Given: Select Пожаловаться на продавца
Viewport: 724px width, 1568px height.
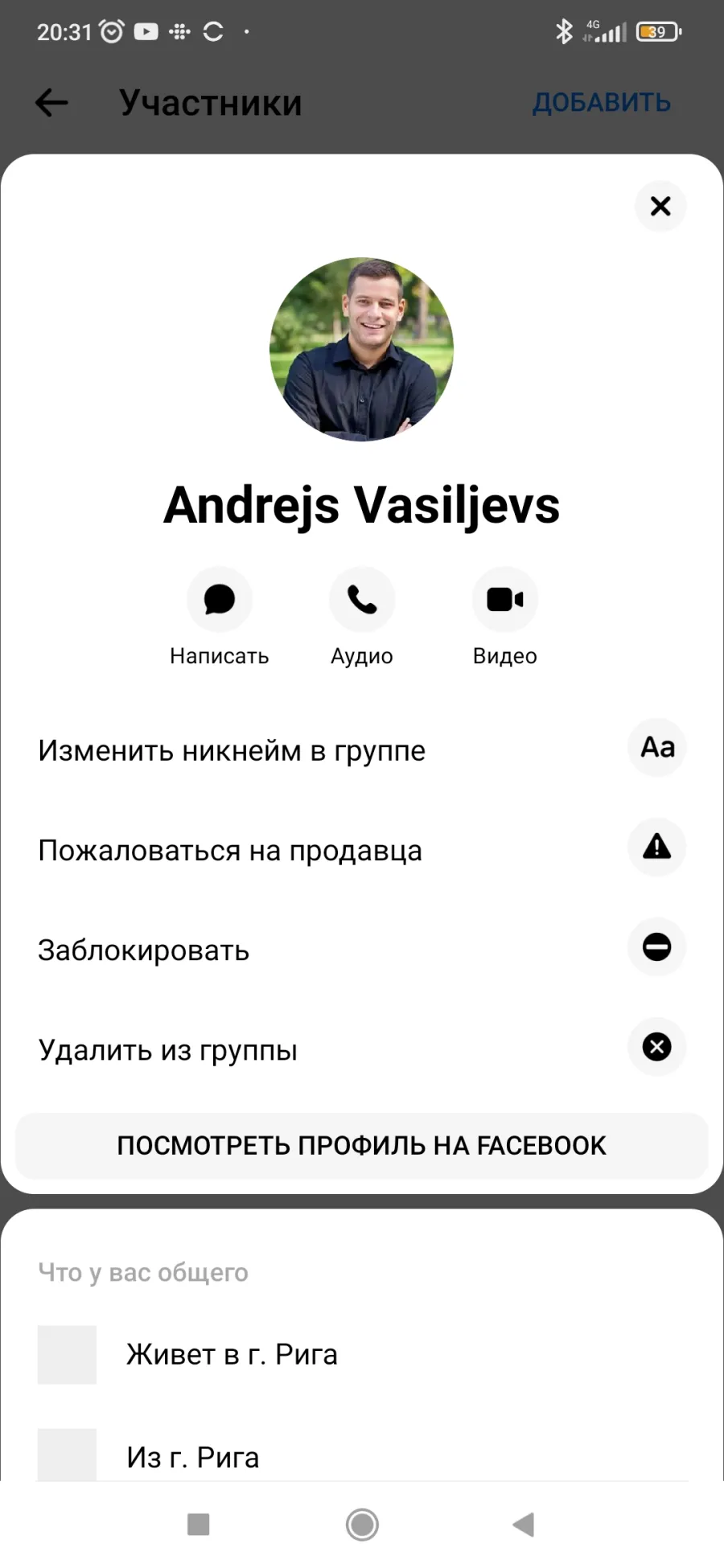Looking at the screenshot, I should [x=362, y=849].
